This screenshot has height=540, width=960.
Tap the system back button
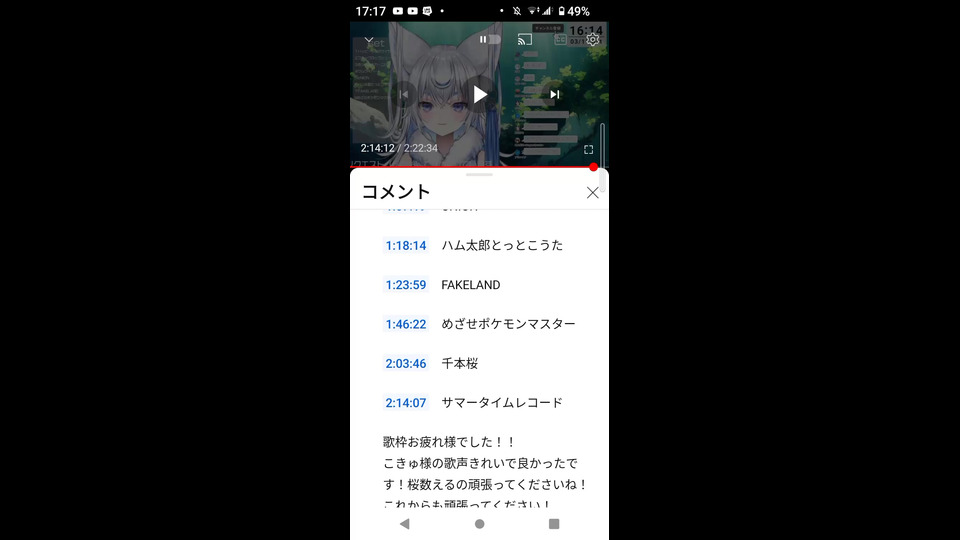click(x=404, y=523)
